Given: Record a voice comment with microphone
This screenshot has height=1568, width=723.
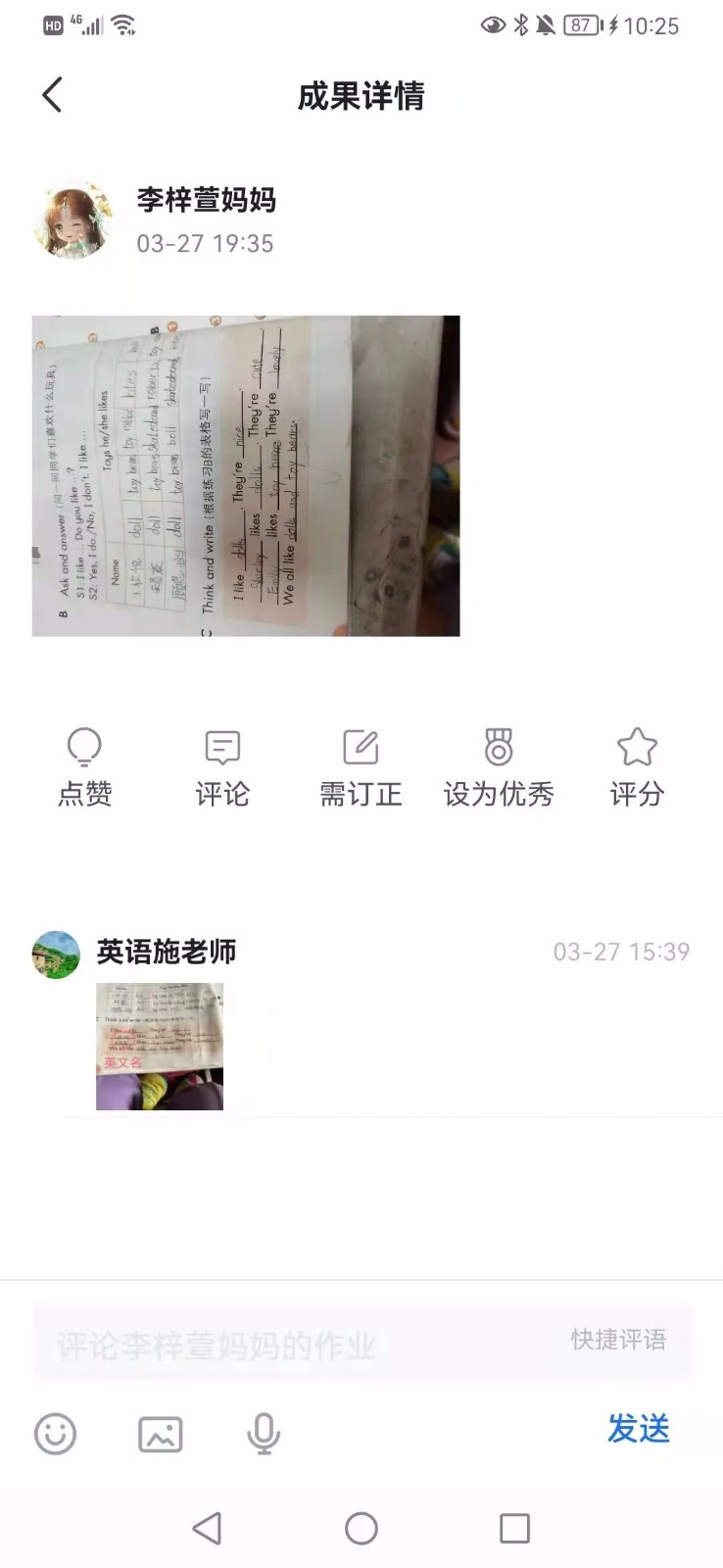Looking at the screenshot, I should point(264,1434).
